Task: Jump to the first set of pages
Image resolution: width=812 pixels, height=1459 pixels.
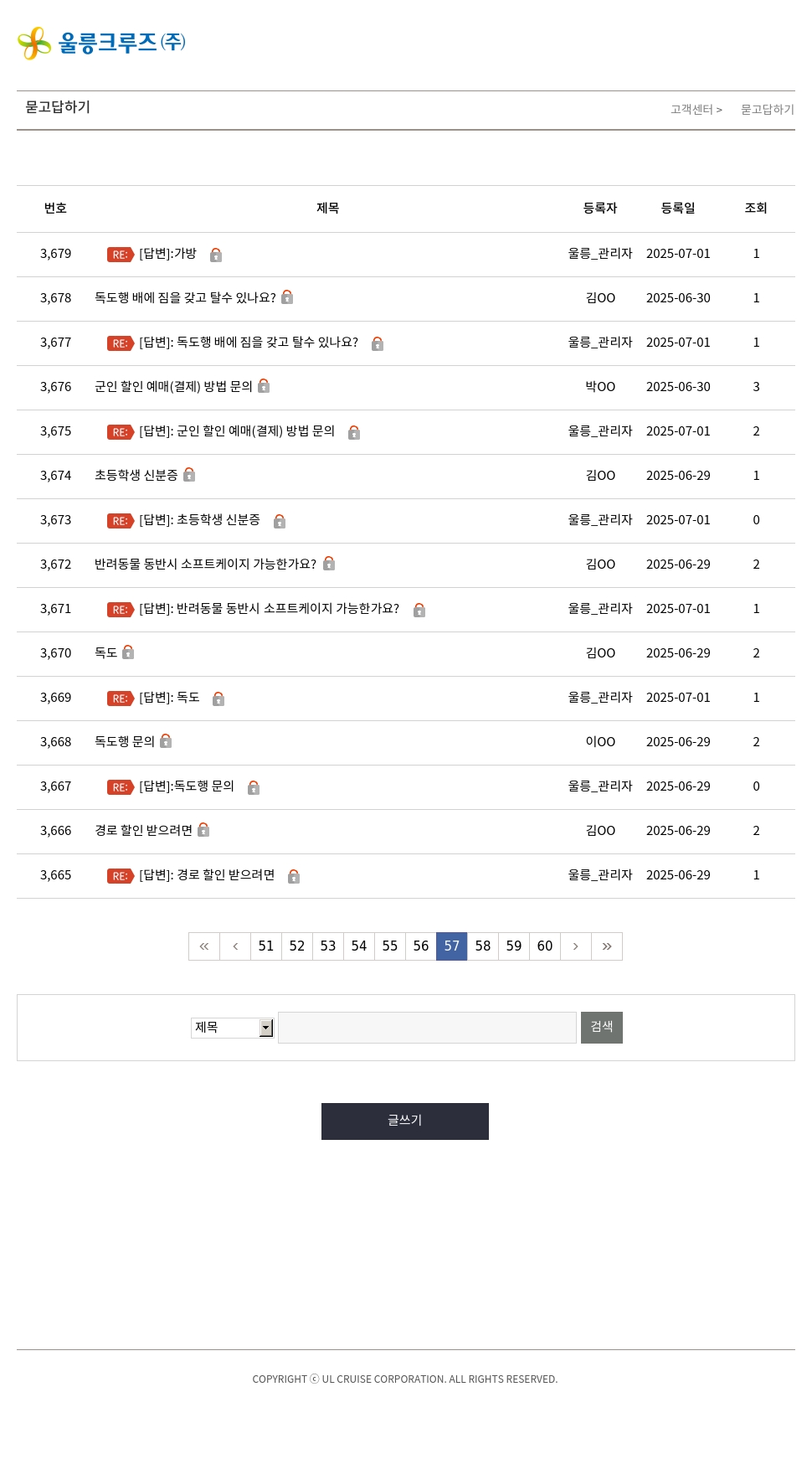Action: click(204, 946)
